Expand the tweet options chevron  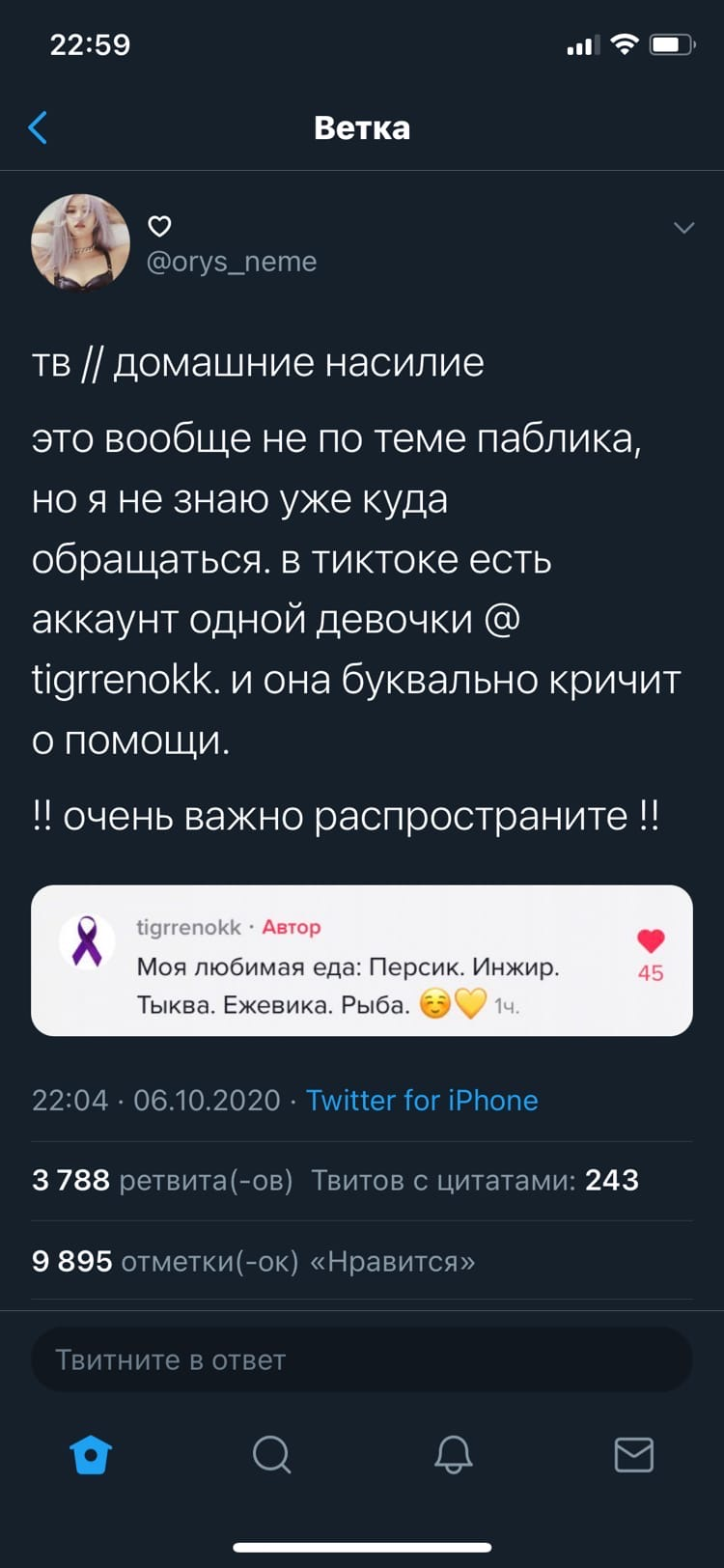click(x=683, y=228)
